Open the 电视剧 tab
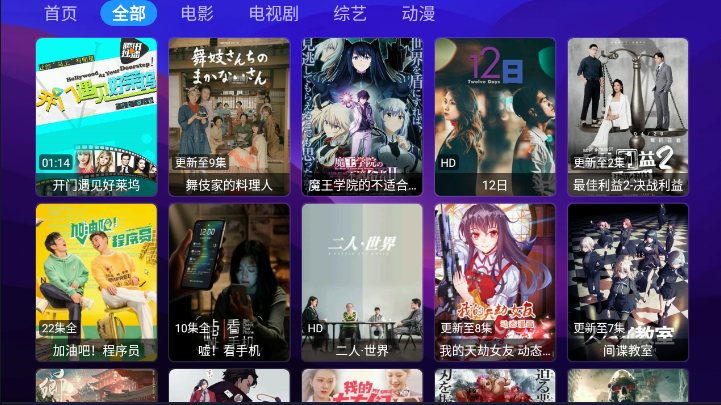The width and height of the screenshot is (721, 405). coord(273,14)
